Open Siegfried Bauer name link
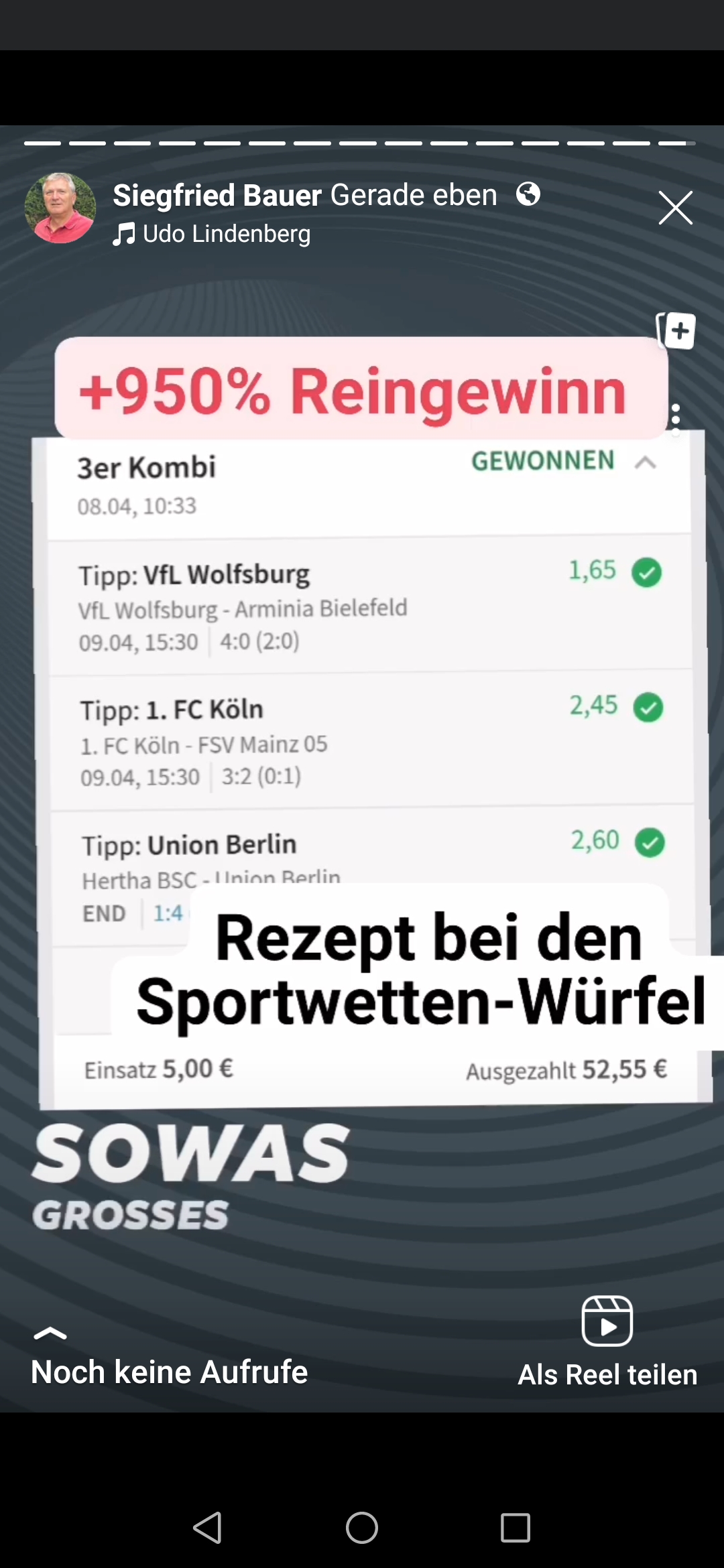Viewport: 724px width, 1568px height. (217, 196)
